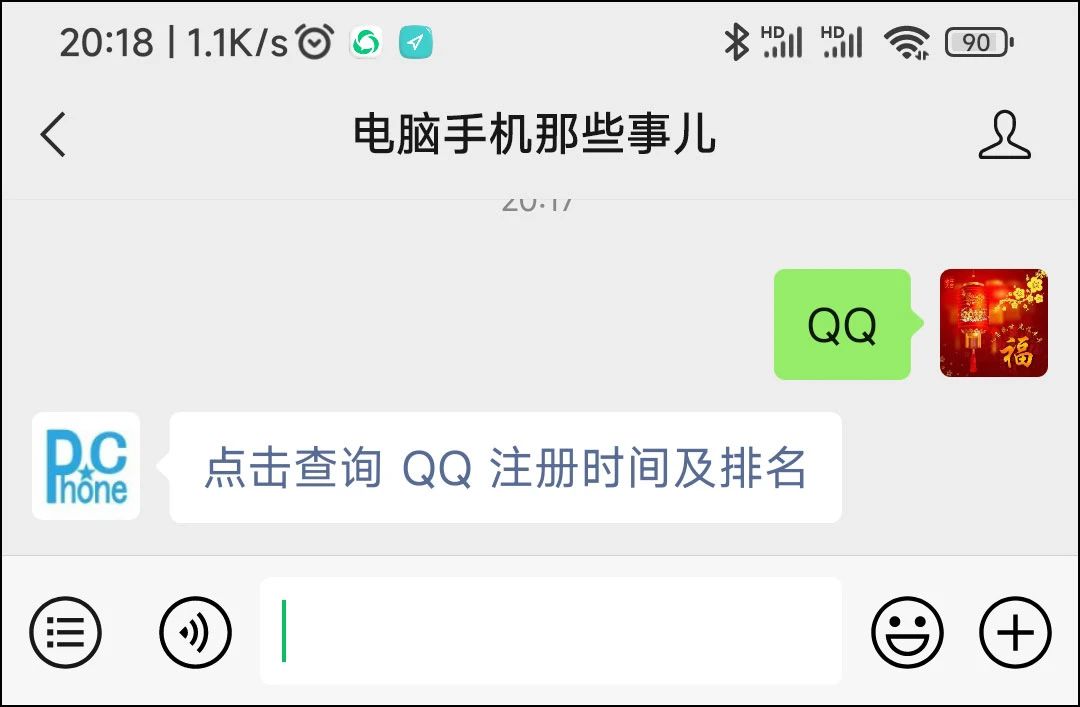Tap the PC Phone account avatar
This screenshot has height=707, width=1080.
86,466
